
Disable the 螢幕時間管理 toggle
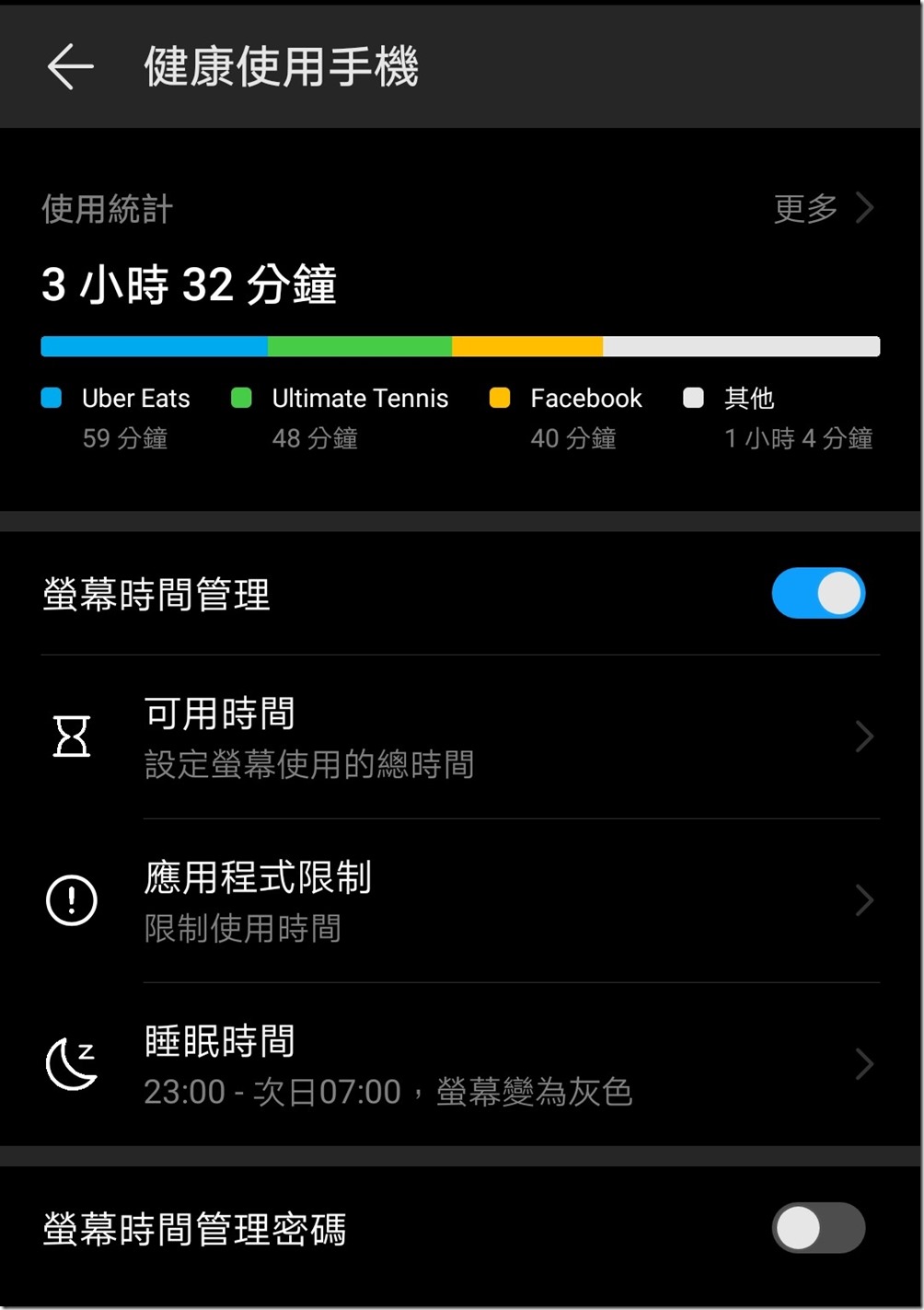817,594
